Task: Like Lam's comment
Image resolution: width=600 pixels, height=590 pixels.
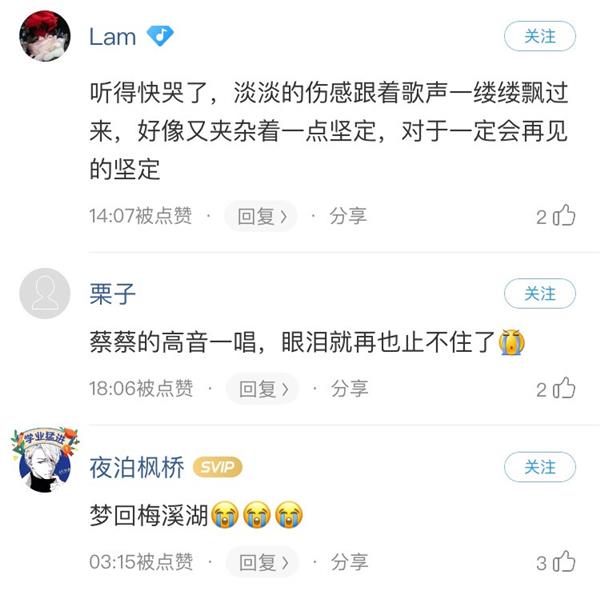Action: [565, 216]
